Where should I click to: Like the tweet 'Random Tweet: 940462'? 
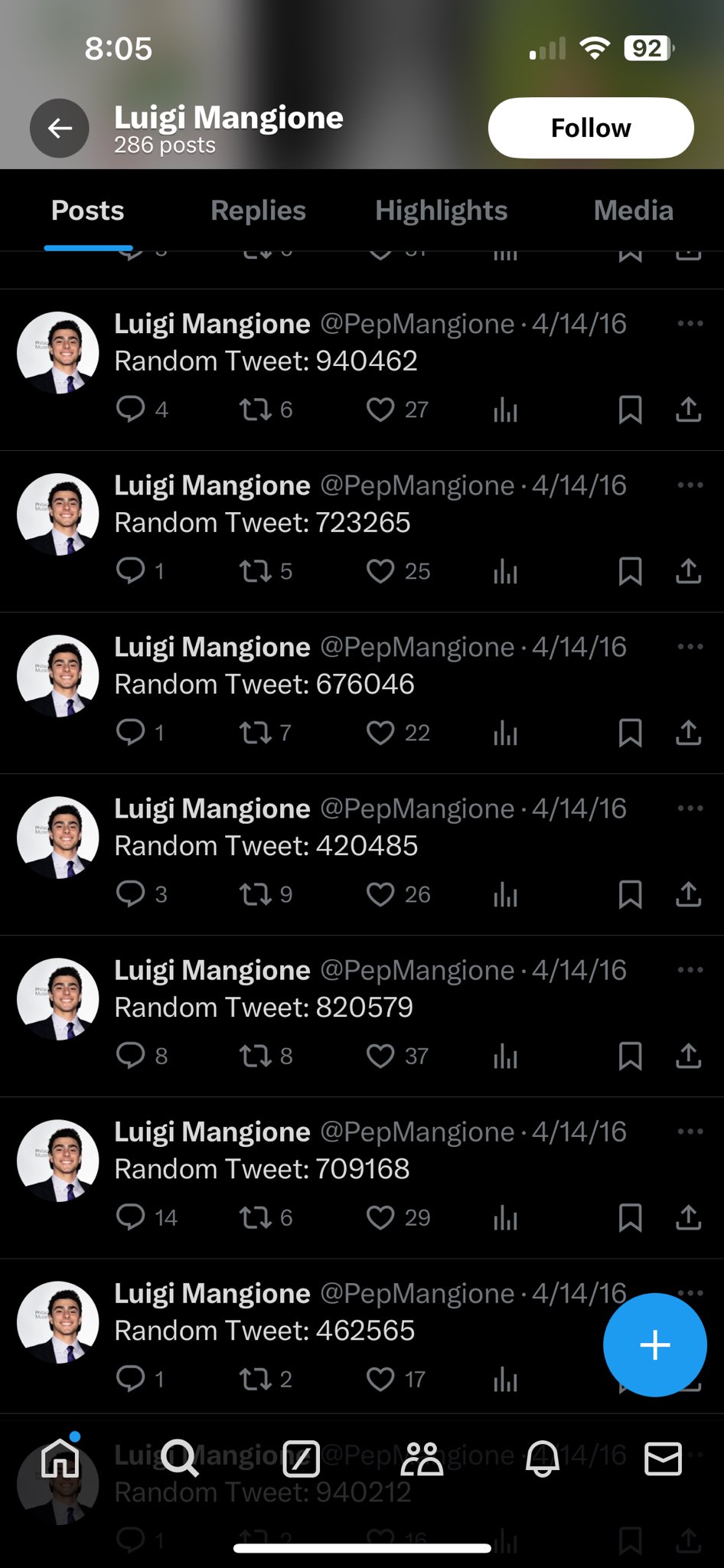380,410
